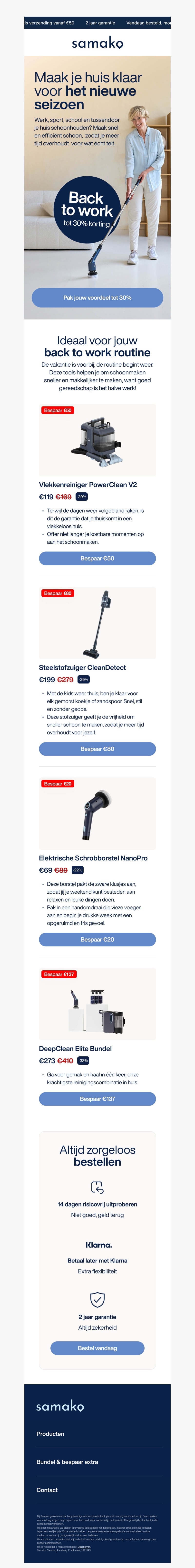Screen dimensions: 195x1568
Task: Tap 'Bespaar €137' for DeepClean Elite Bundel
Action: (x=97, y=1099)
